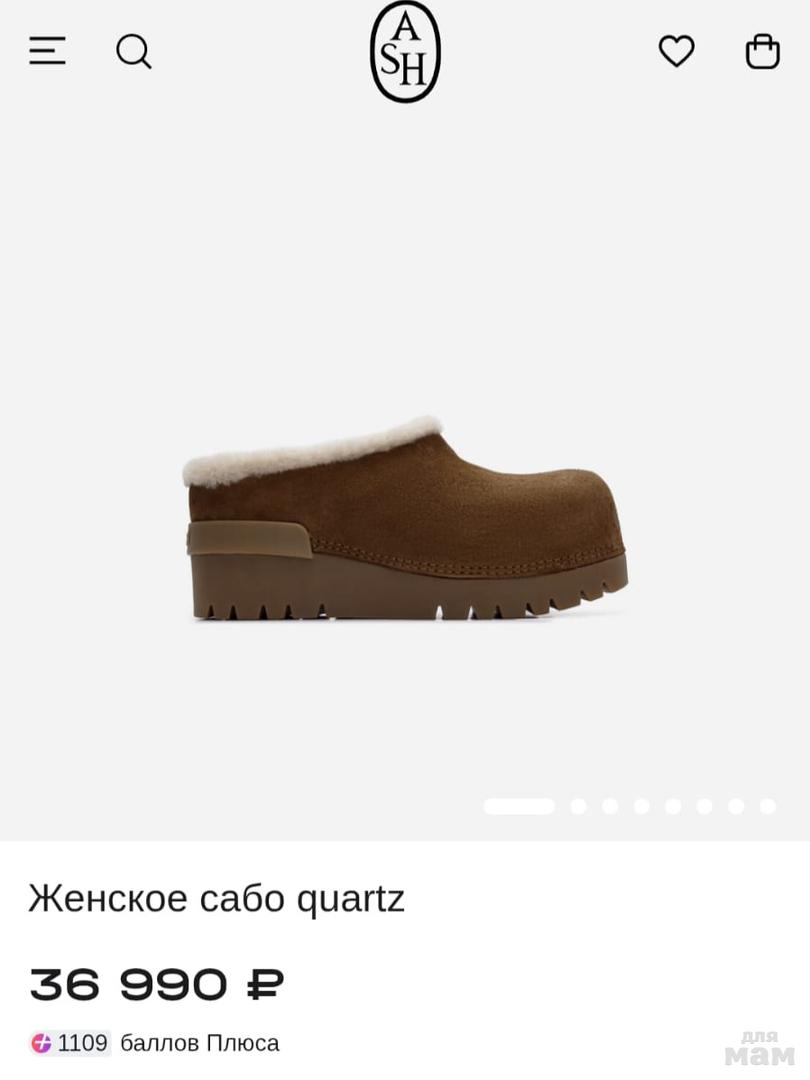View the quartz clog product photo
This screenshot has width=810, height=1080.
(405, 520)
